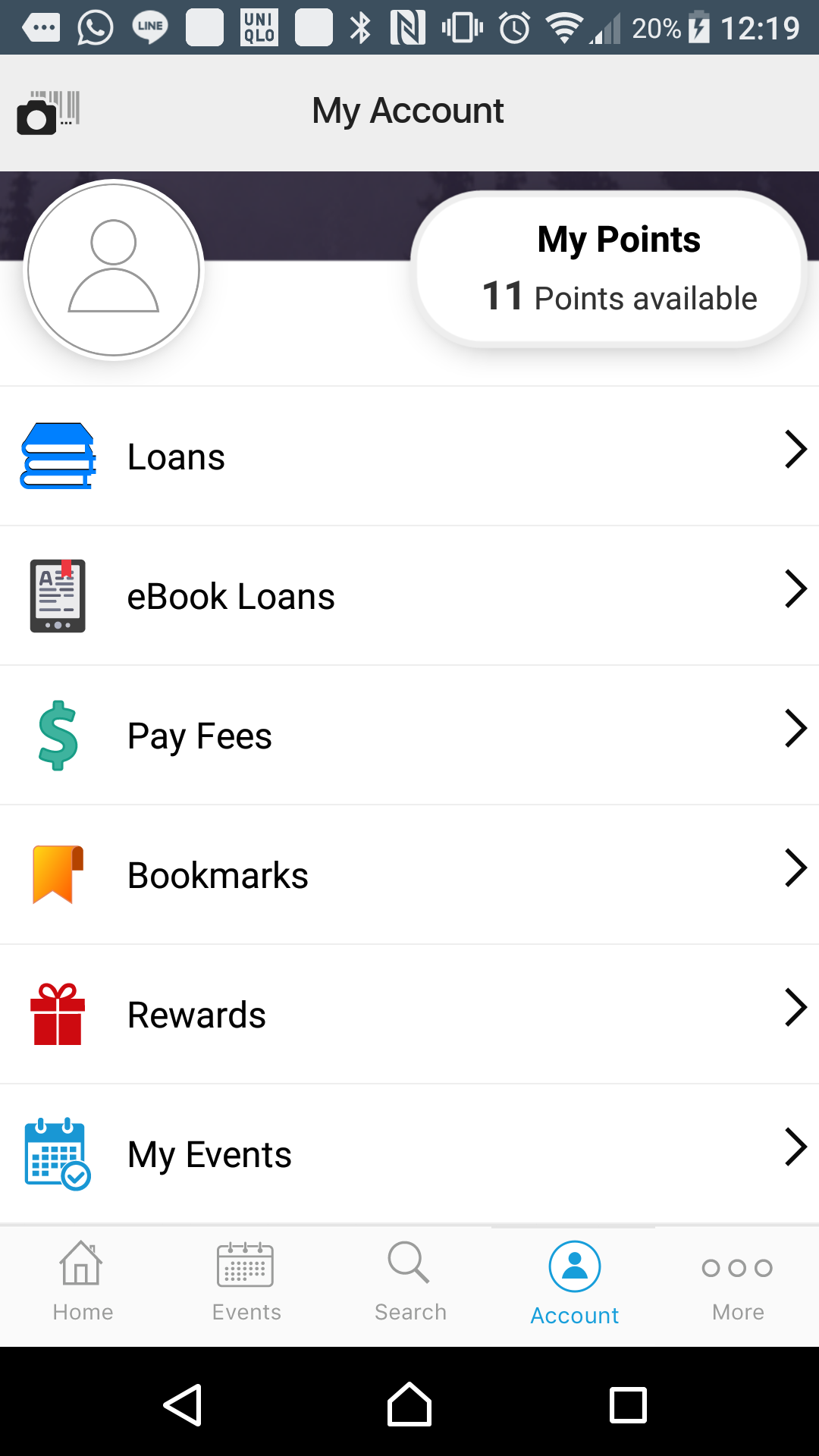
Task: Open the Rewards section
Action: point(409,1015)
